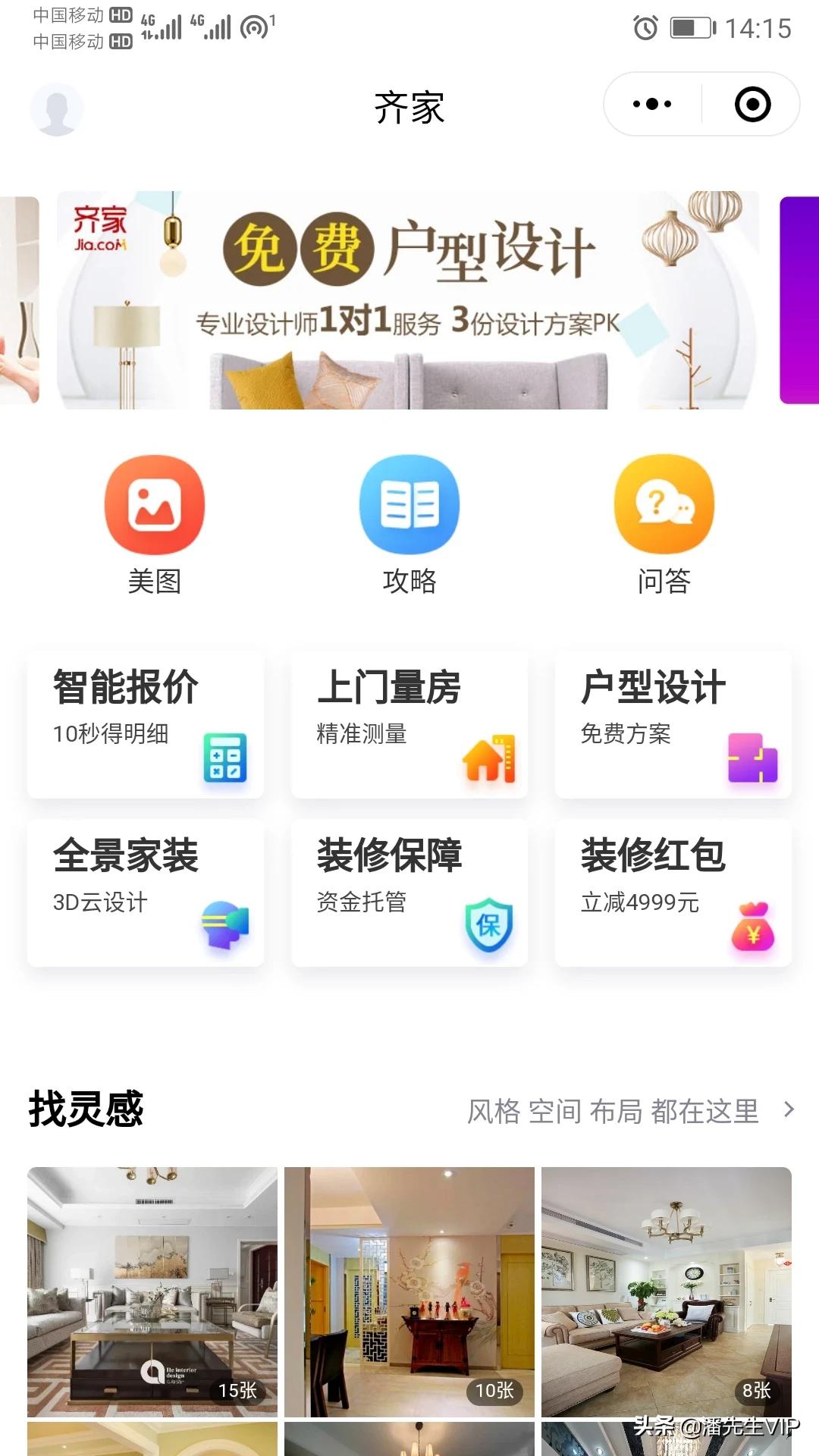The width and height of the screenshot is (819, 1456).
Task: Open the mini-program more options menu
Action: 651,104
